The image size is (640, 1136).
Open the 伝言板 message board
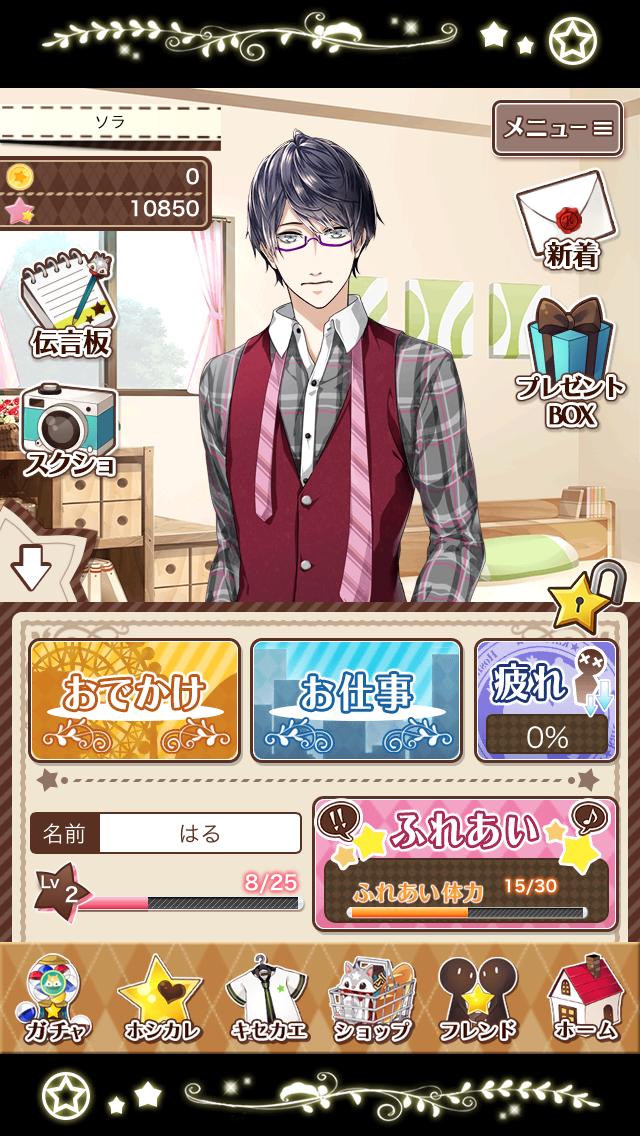(68, 305)
